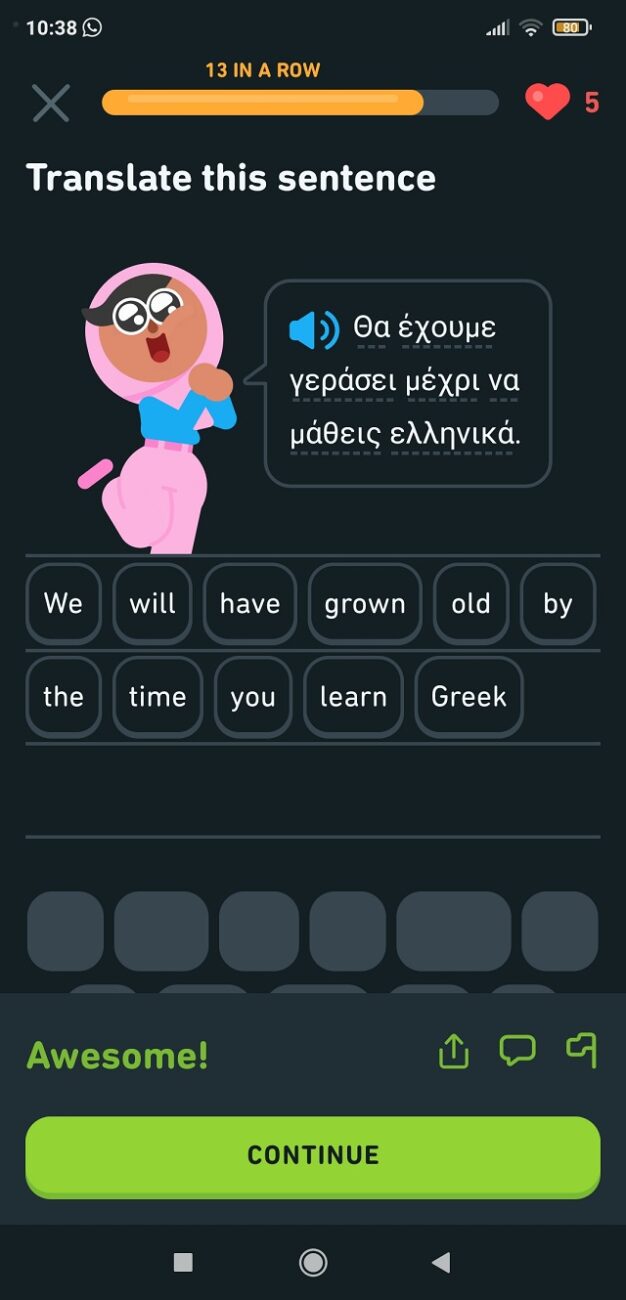Tap the word tile "the"
This screenshot has width=626, height=1300.
63,696
